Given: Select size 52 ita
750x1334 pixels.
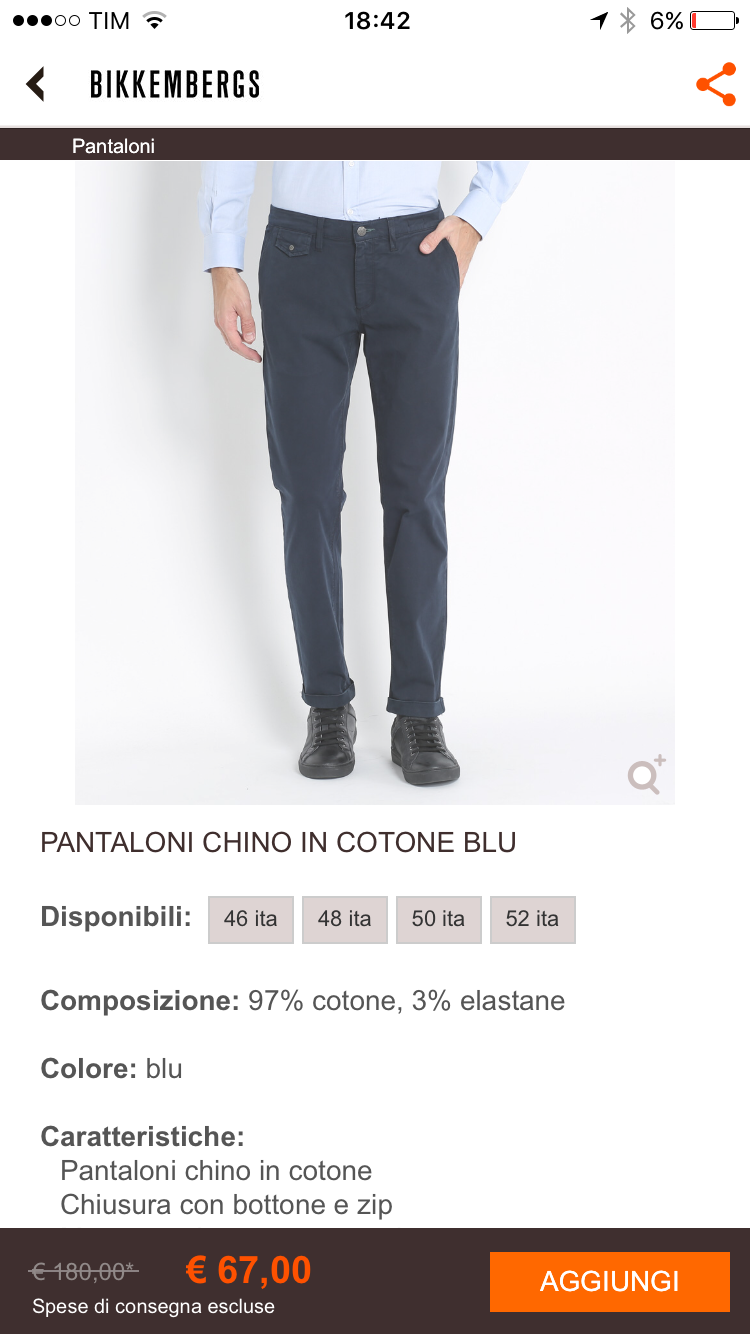Looking at the screenshot, I should (x=532, y=919).
